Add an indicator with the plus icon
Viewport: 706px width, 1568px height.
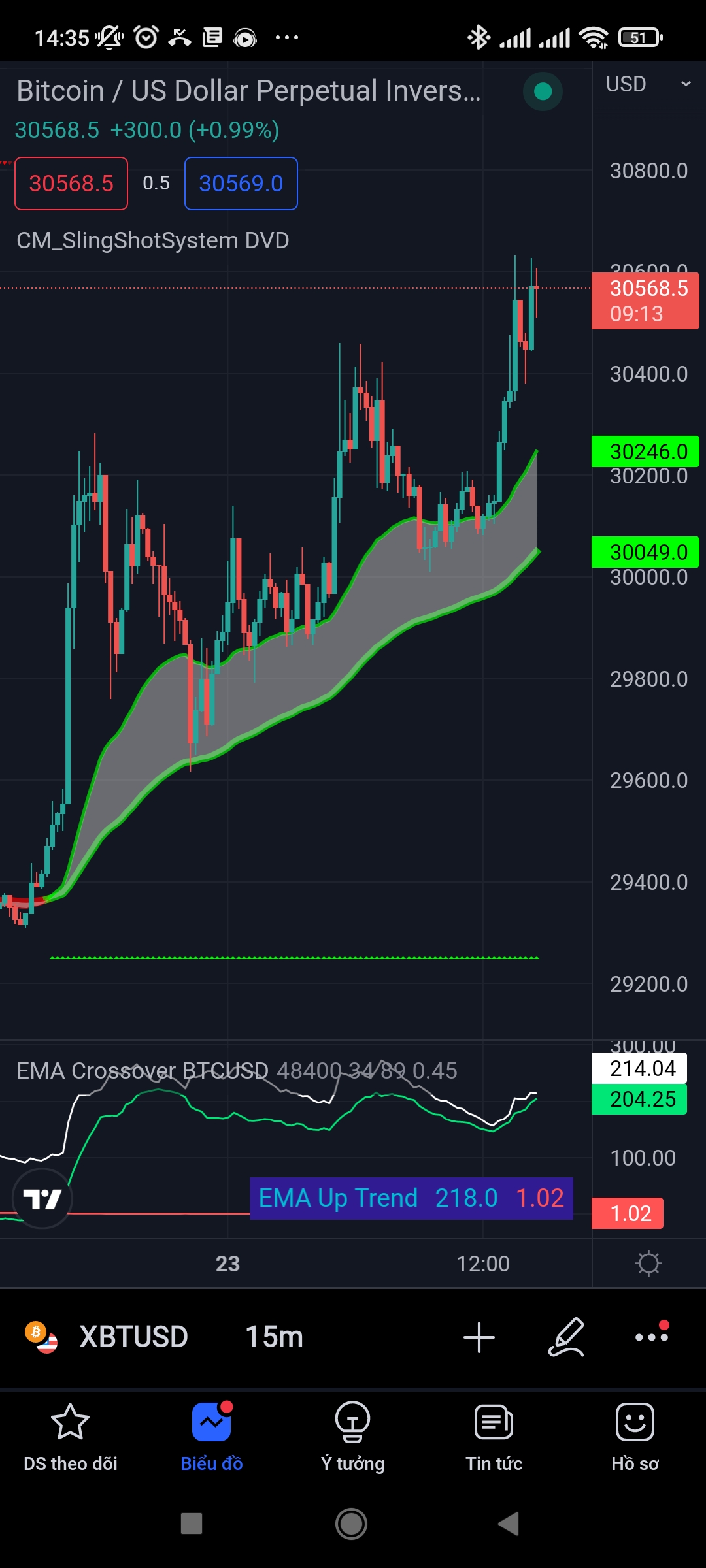coord(479,1337)
